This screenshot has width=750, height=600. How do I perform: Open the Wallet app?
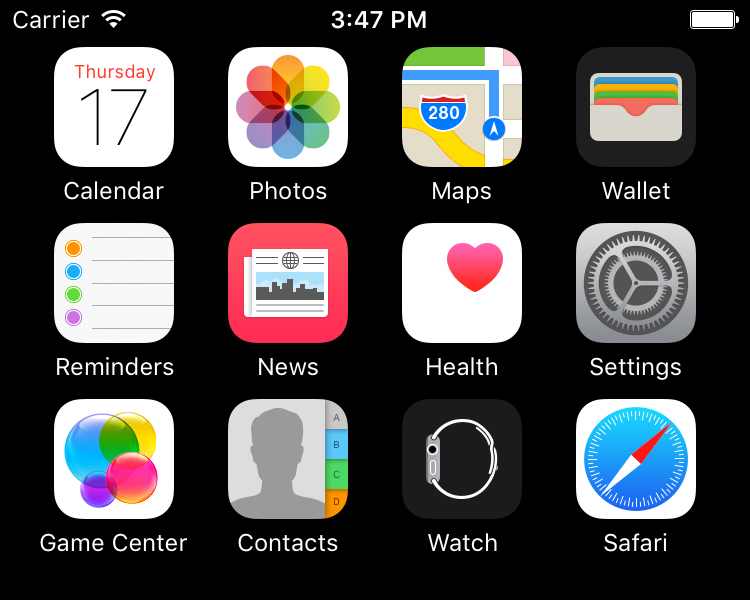pyautogui.click(x=636, y=107)
